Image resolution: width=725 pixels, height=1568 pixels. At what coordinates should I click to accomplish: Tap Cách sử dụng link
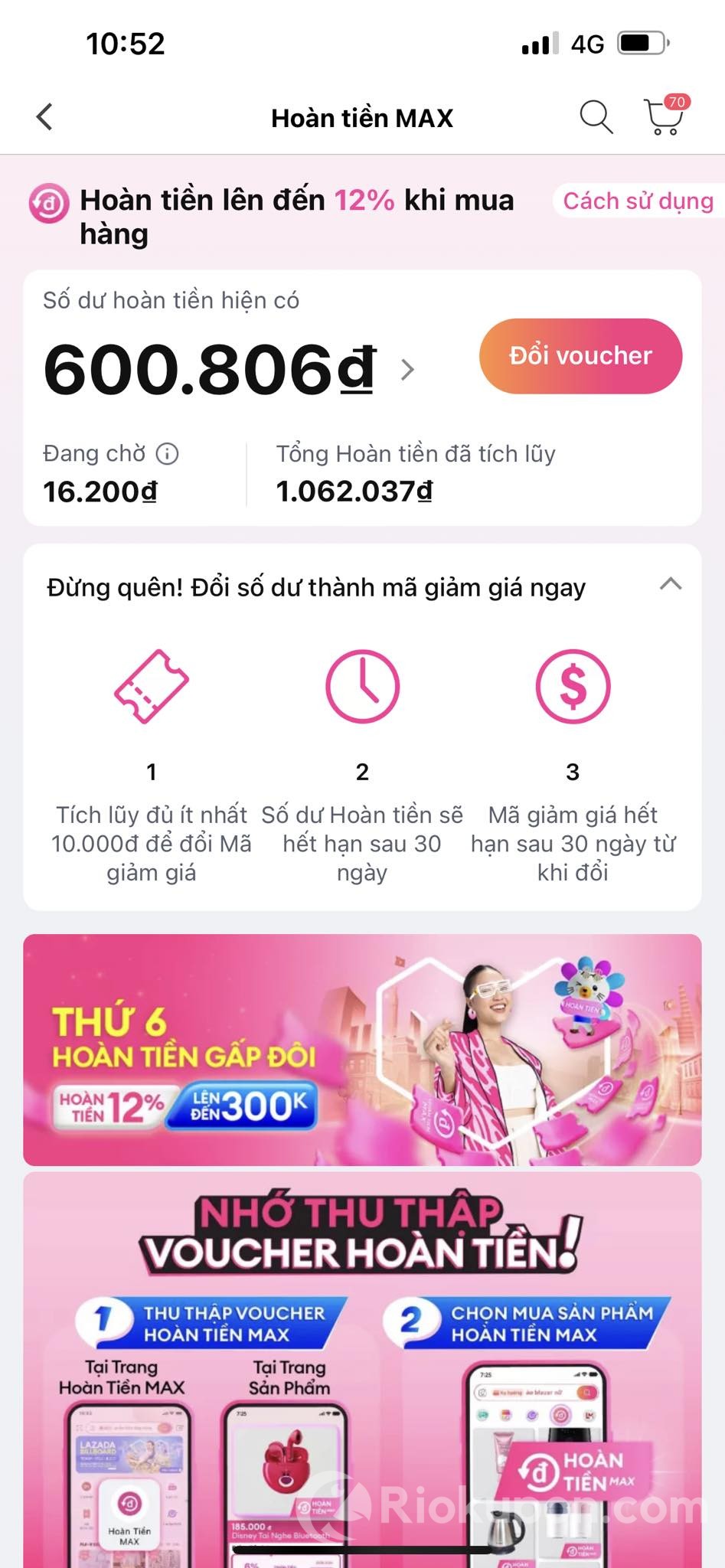(638, 201)
